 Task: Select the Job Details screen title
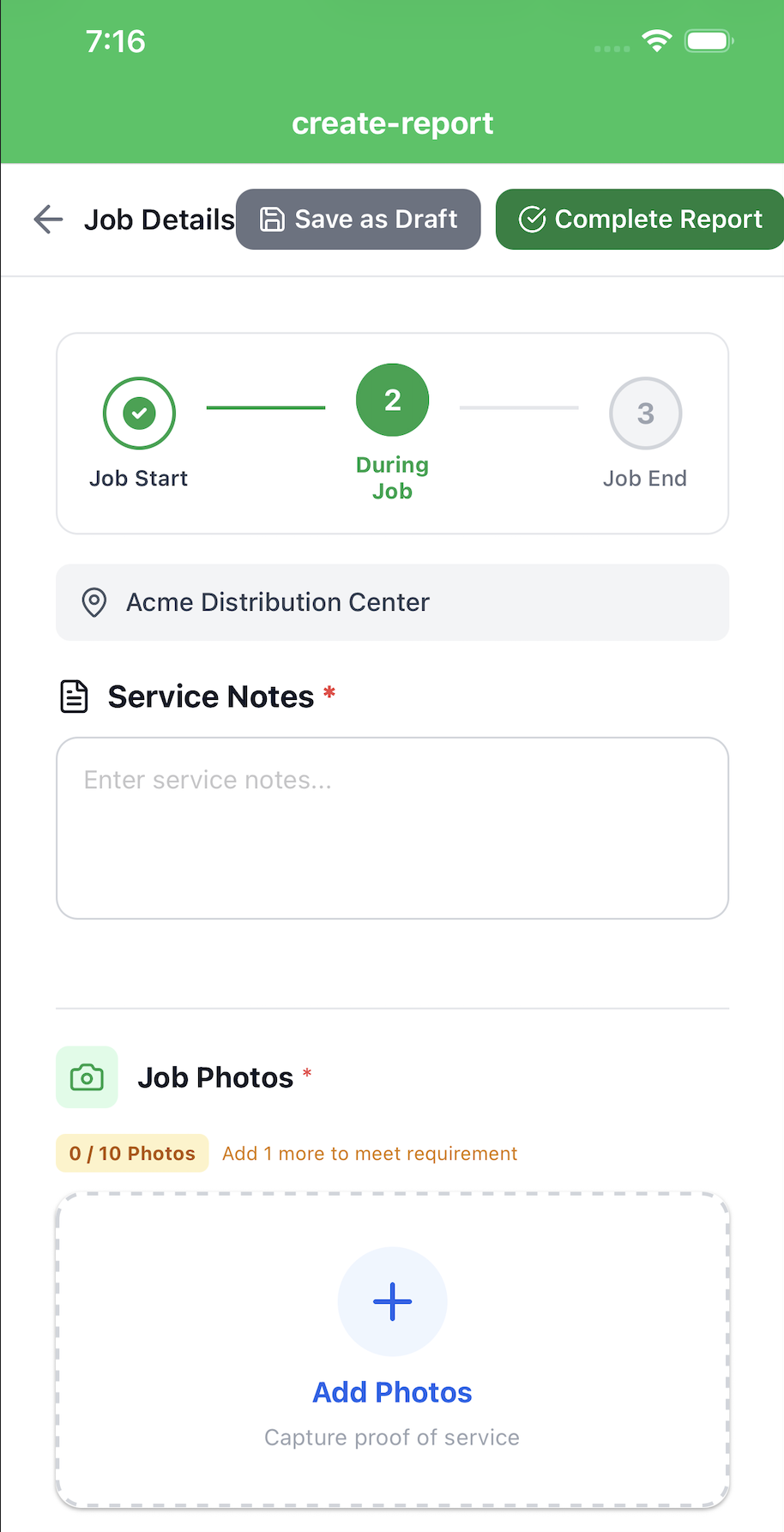click(159, 220)
